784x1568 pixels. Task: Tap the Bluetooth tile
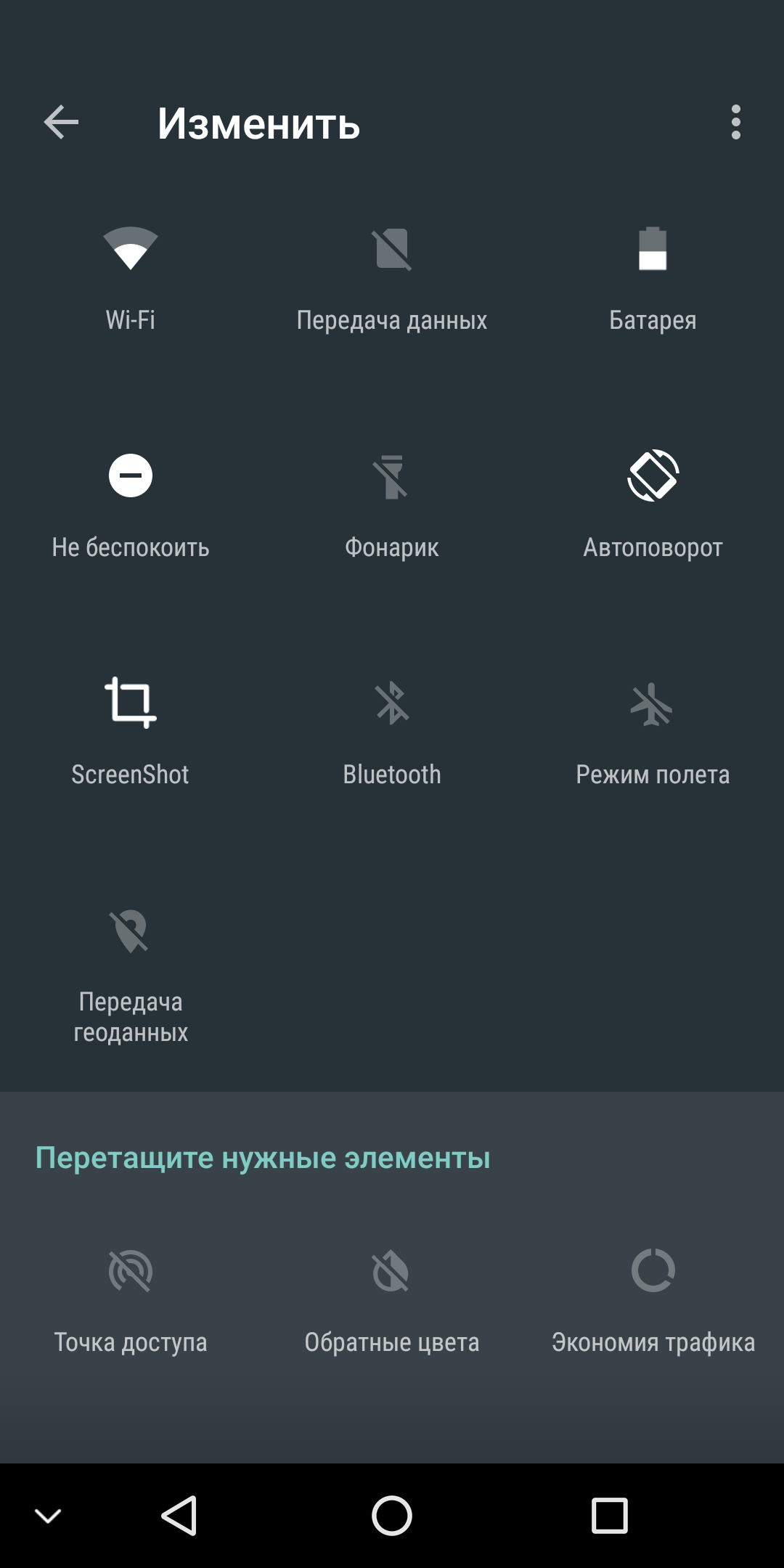tap(392, 735)
